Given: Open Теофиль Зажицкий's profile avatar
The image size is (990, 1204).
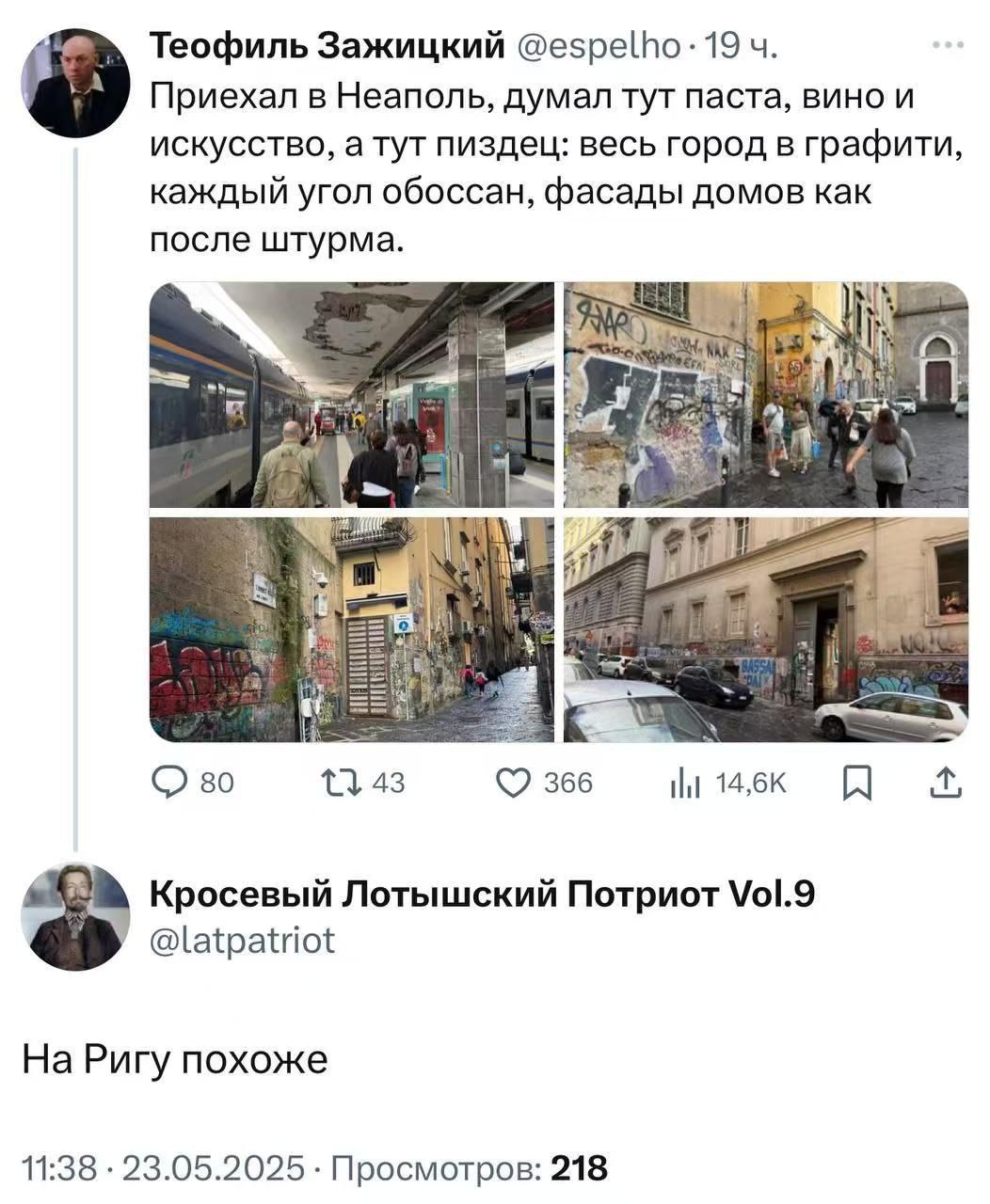Looking at the screenshot, I should click(x=75, y=83).
